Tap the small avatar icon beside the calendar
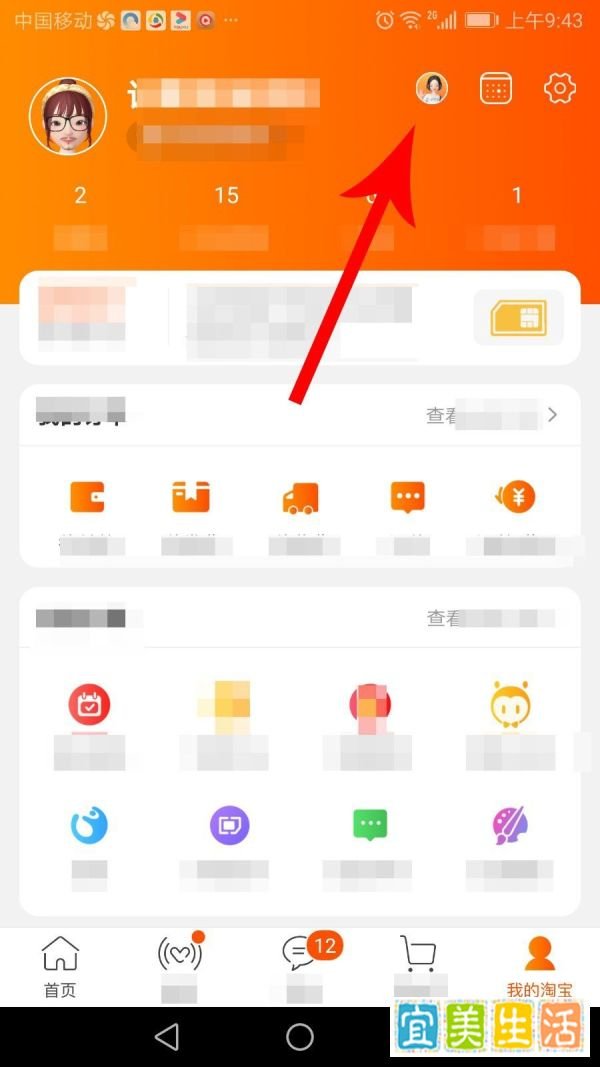The height and width of the screenshot is (1067, 600). click(x=432, y=88)
